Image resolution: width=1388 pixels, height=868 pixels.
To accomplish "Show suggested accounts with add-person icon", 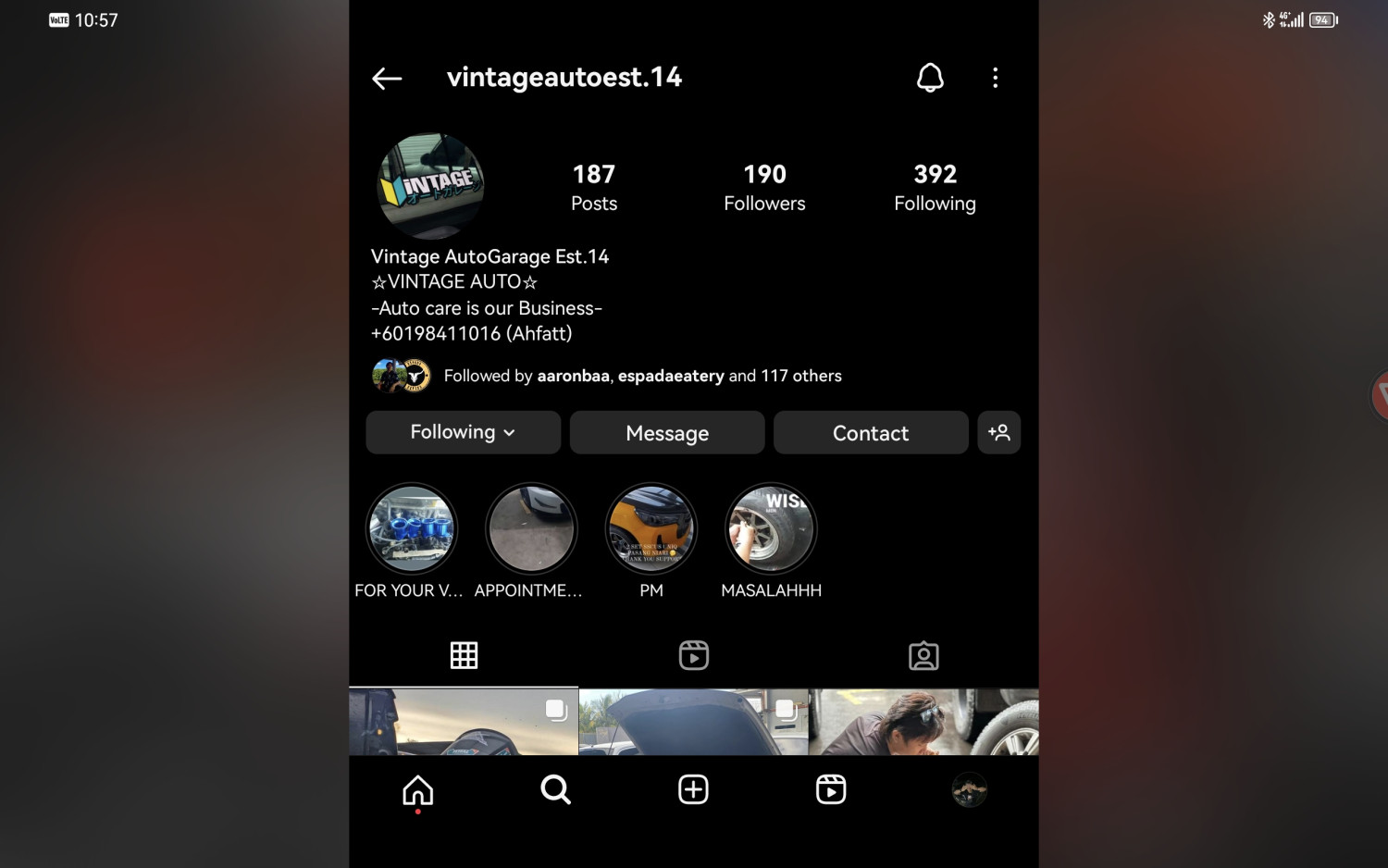I will pos(998,432).
